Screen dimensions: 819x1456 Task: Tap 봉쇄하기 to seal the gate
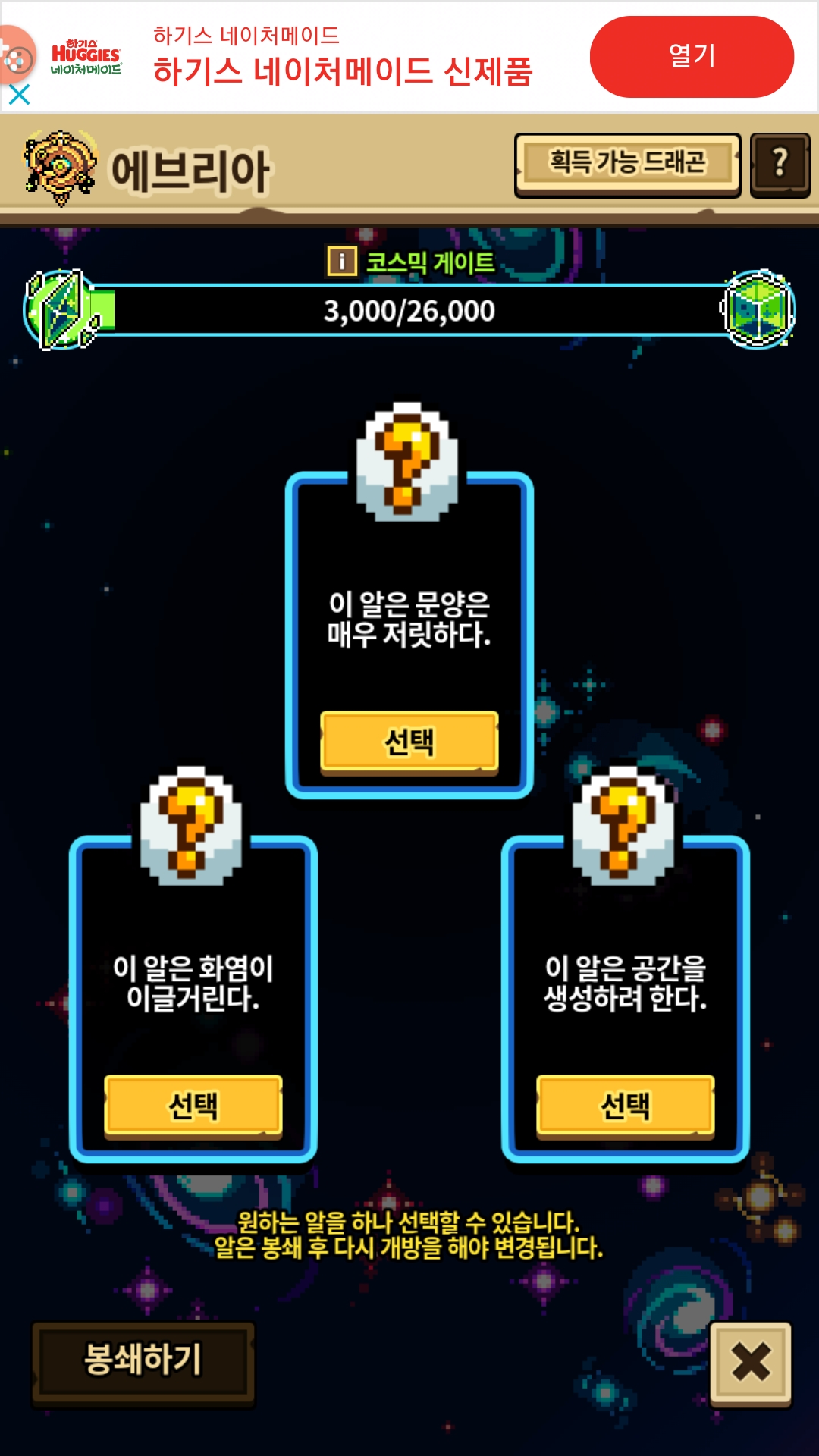click(x=143, y=1360)
